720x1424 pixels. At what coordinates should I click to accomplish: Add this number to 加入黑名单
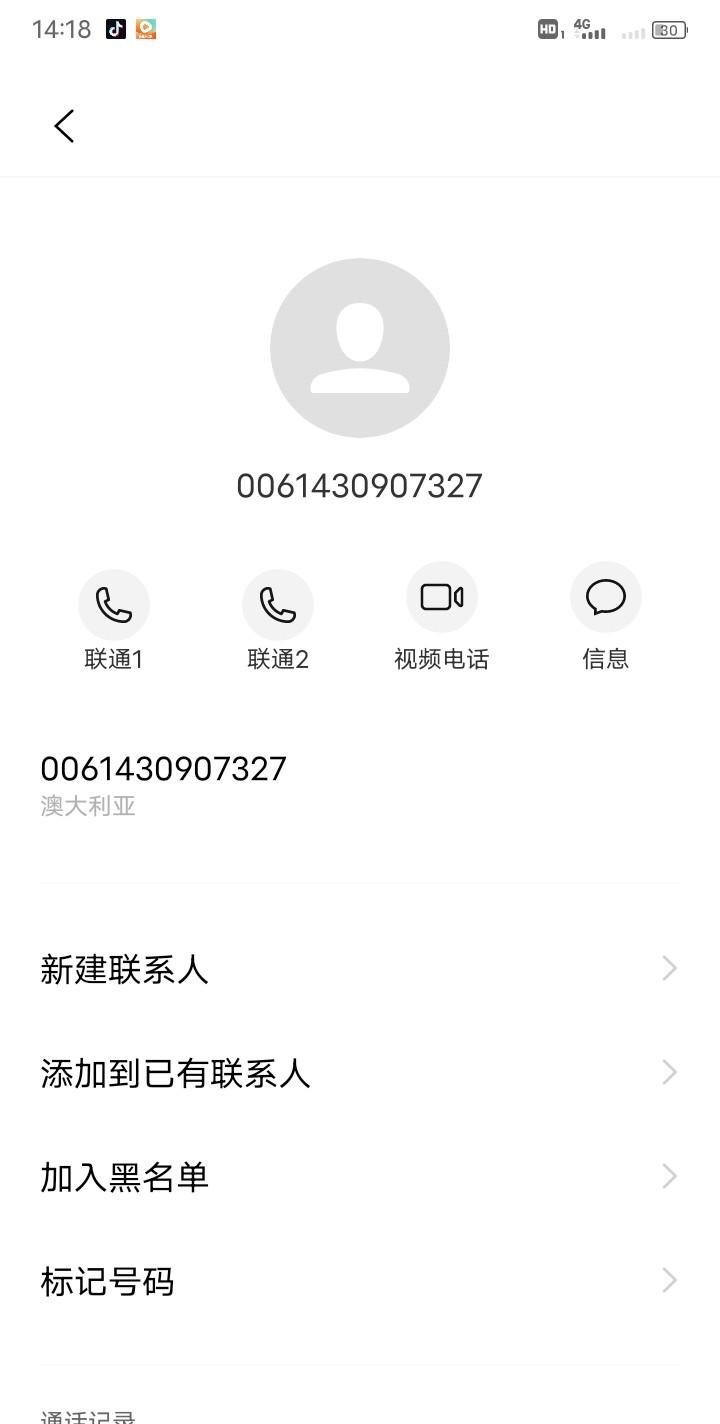click(x=360, y=1177)
